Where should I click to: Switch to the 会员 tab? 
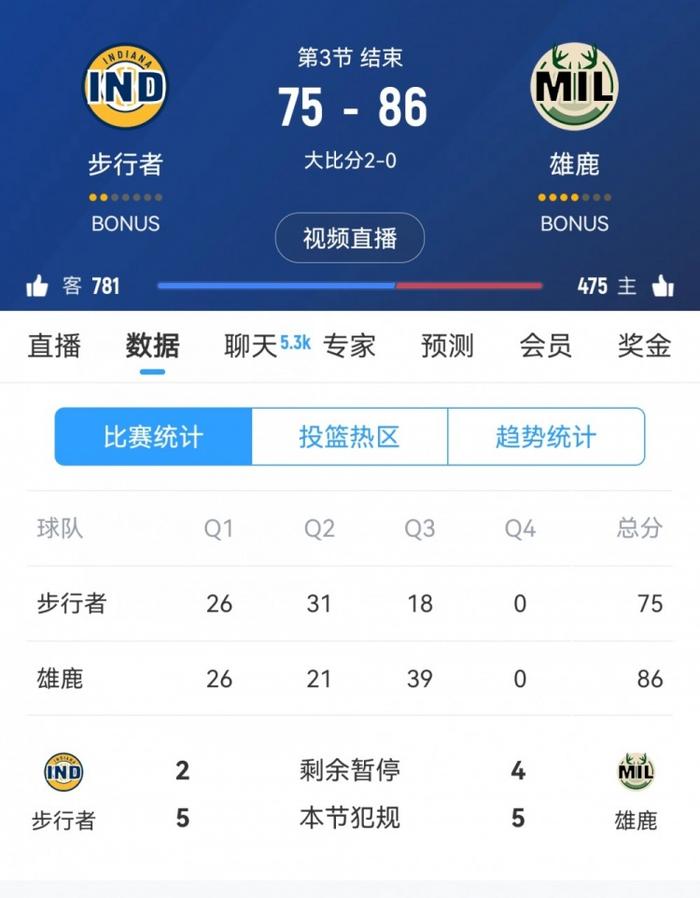tap(545, 346)
